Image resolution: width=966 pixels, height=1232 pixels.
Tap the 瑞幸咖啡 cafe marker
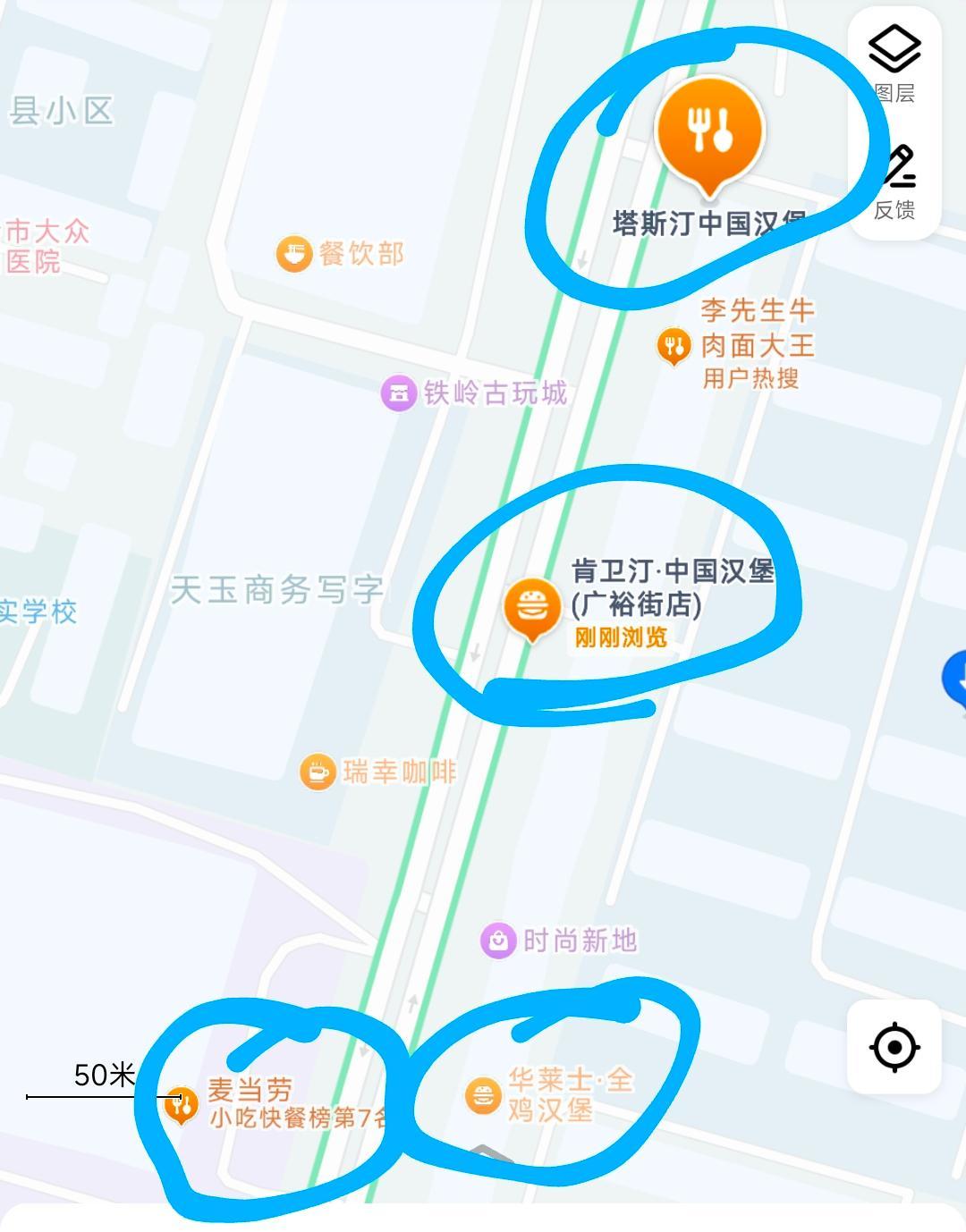(317, 771)
